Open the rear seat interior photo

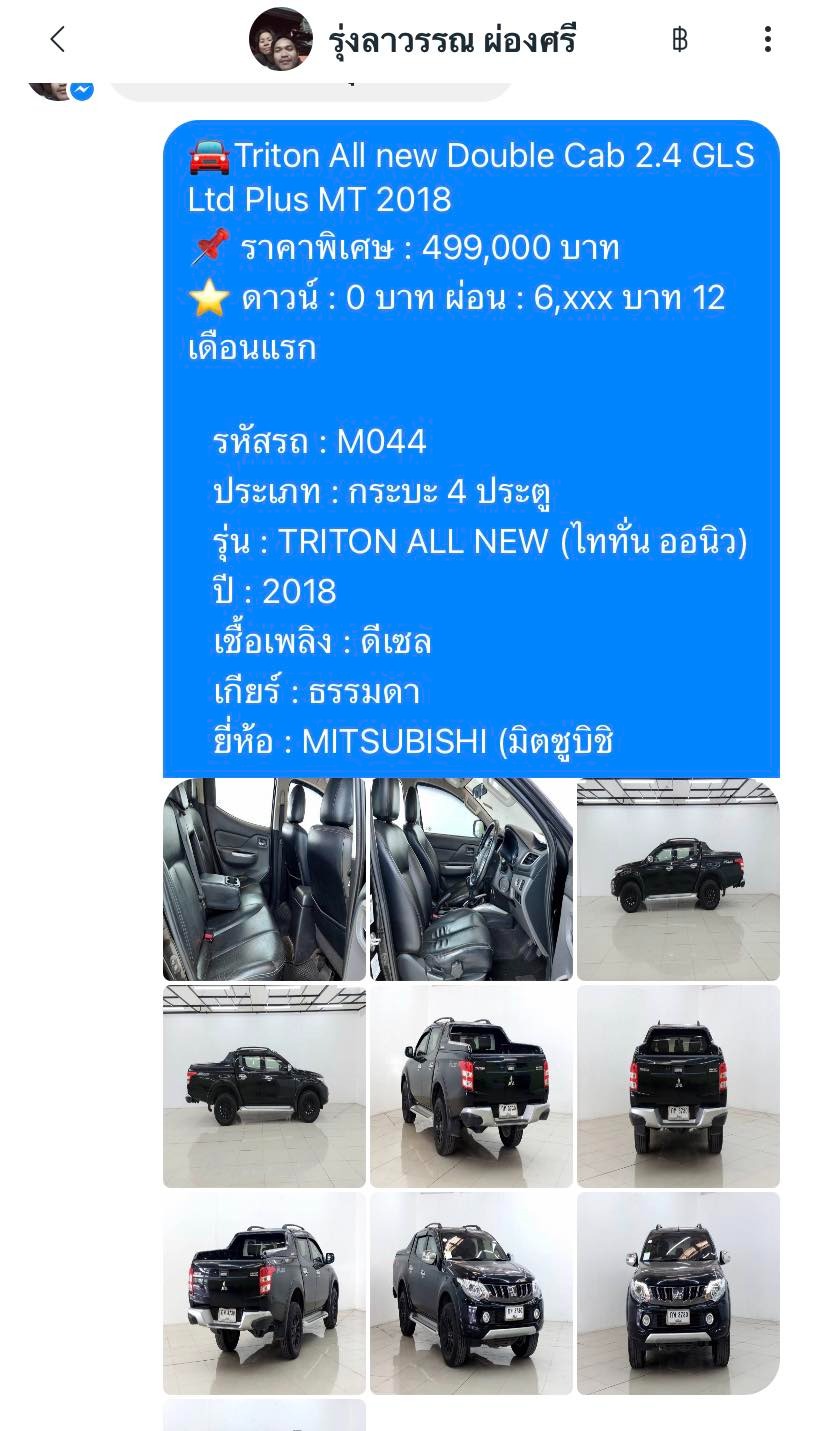coord(264,880)
